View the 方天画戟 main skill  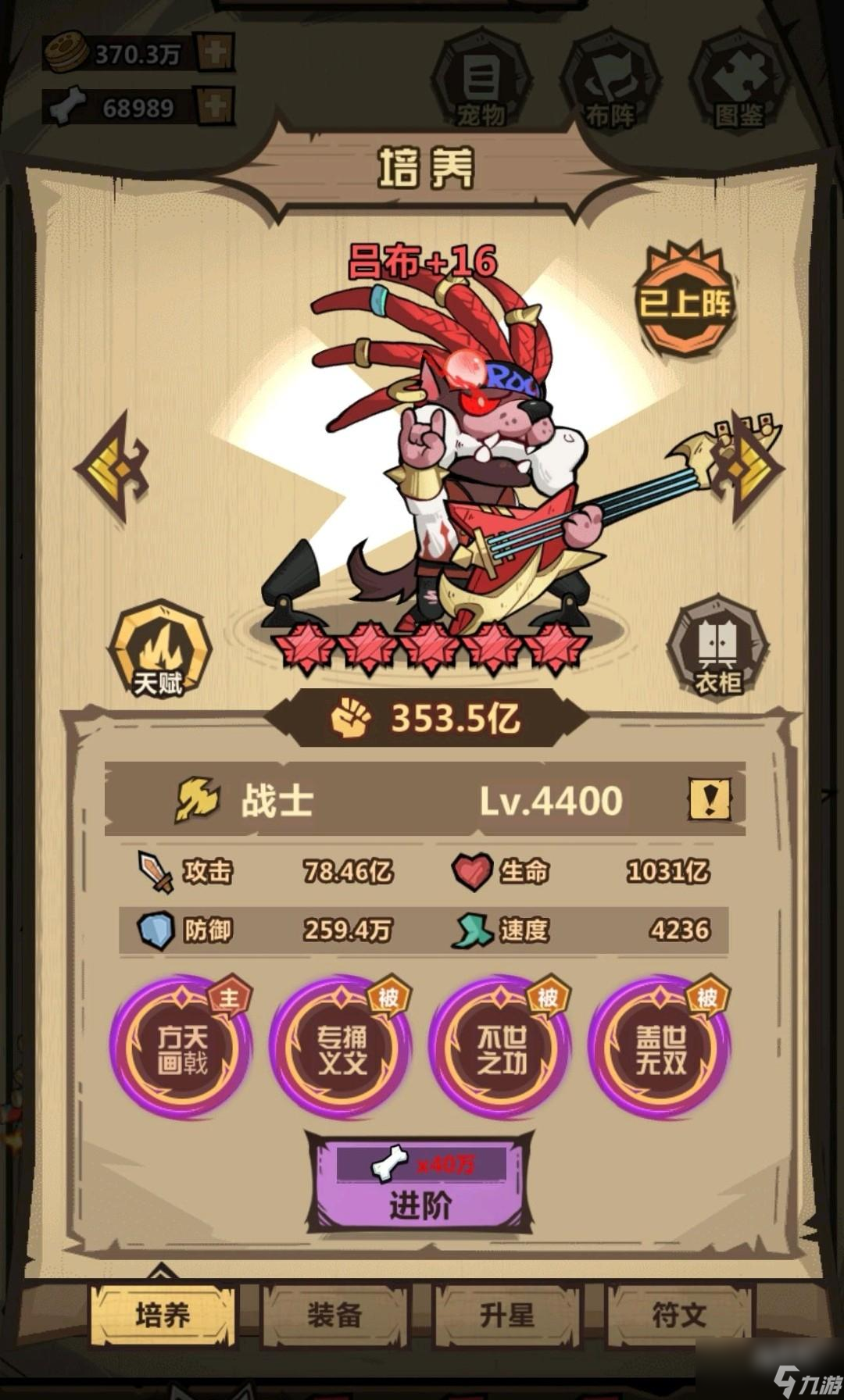(182, 1048)
